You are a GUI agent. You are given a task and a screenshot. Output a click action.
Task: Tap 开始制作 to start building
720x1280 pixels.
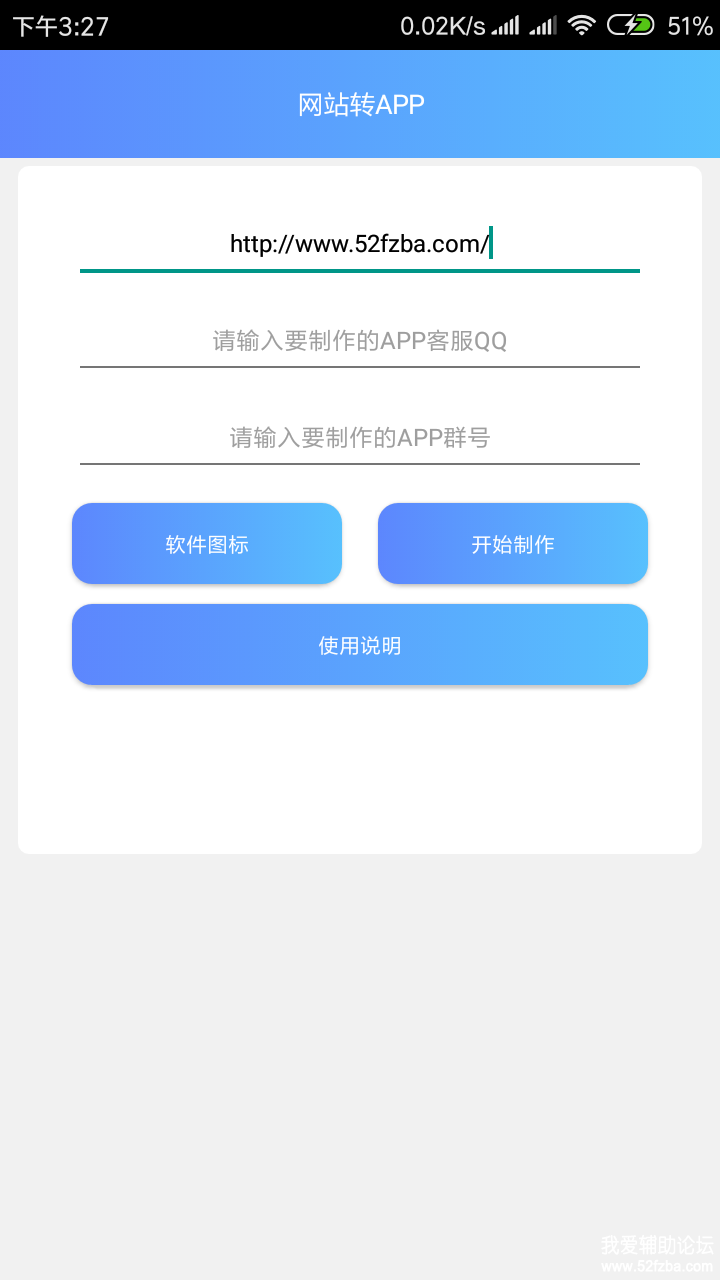[513, 544]
